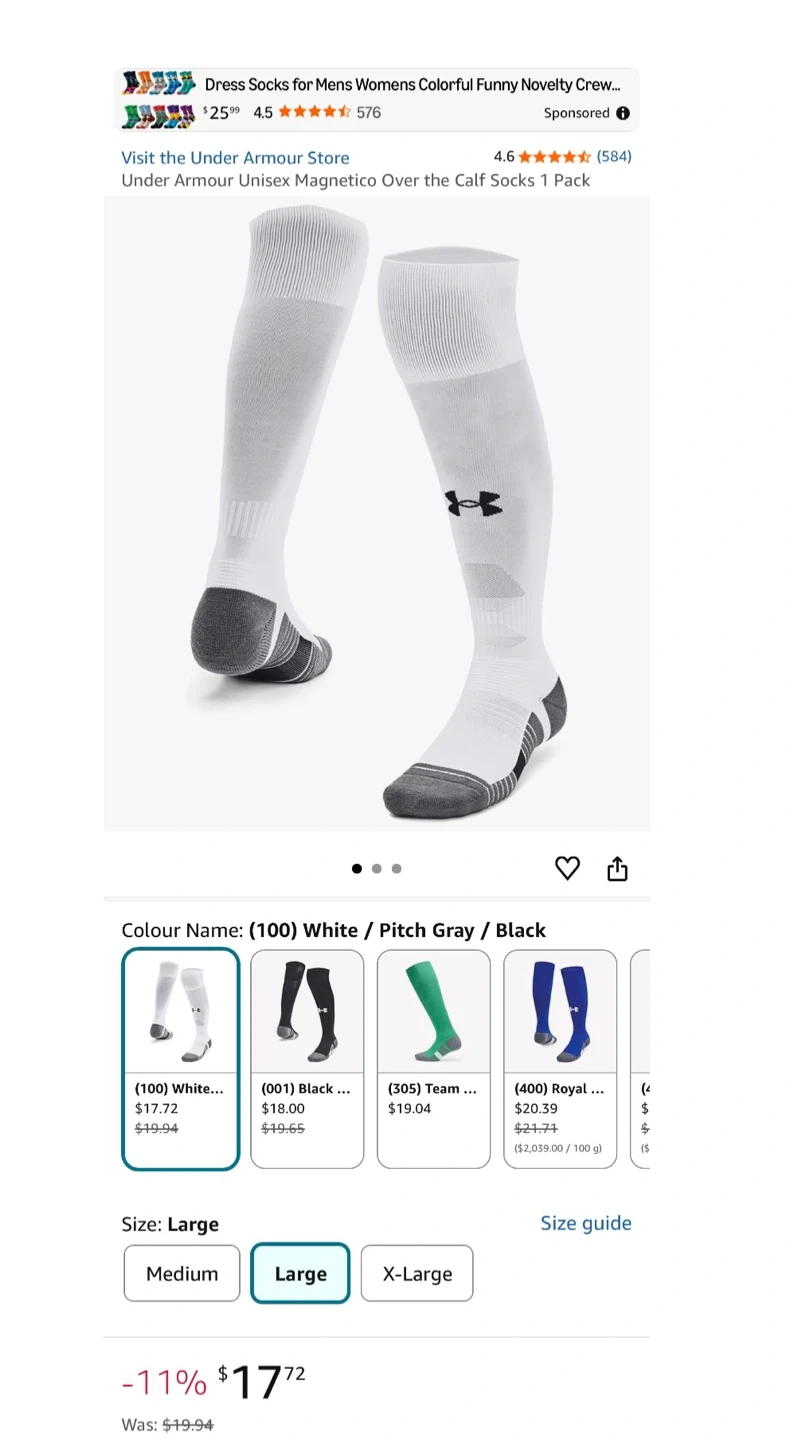The width and height of the screenshot is (794, 1440).
Task: Open the Size guide
Action: pos(585,1223)
